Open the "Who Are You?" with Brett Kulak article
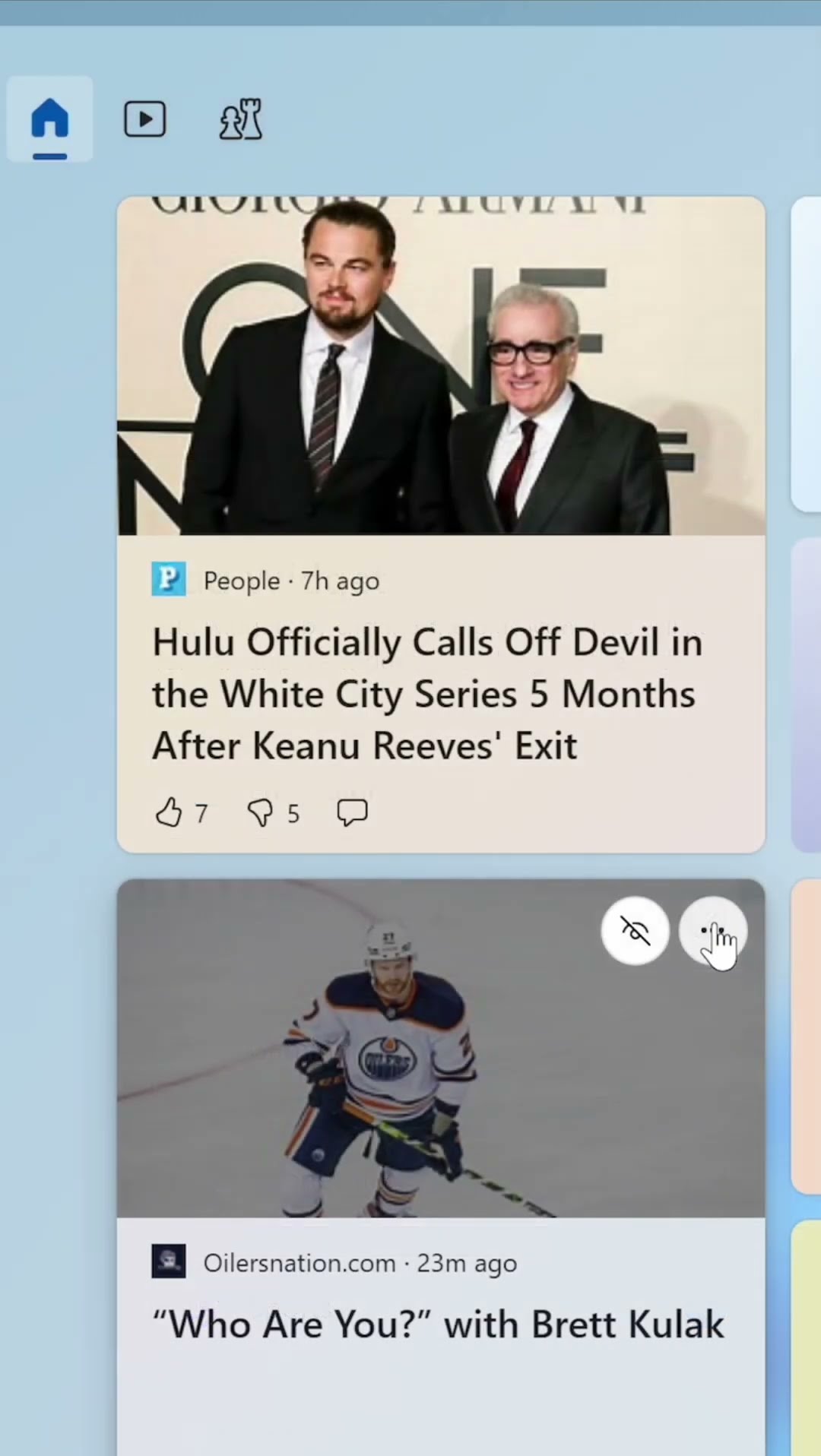The height and width of the screenshot is (1456, 821). (438, 1325)
